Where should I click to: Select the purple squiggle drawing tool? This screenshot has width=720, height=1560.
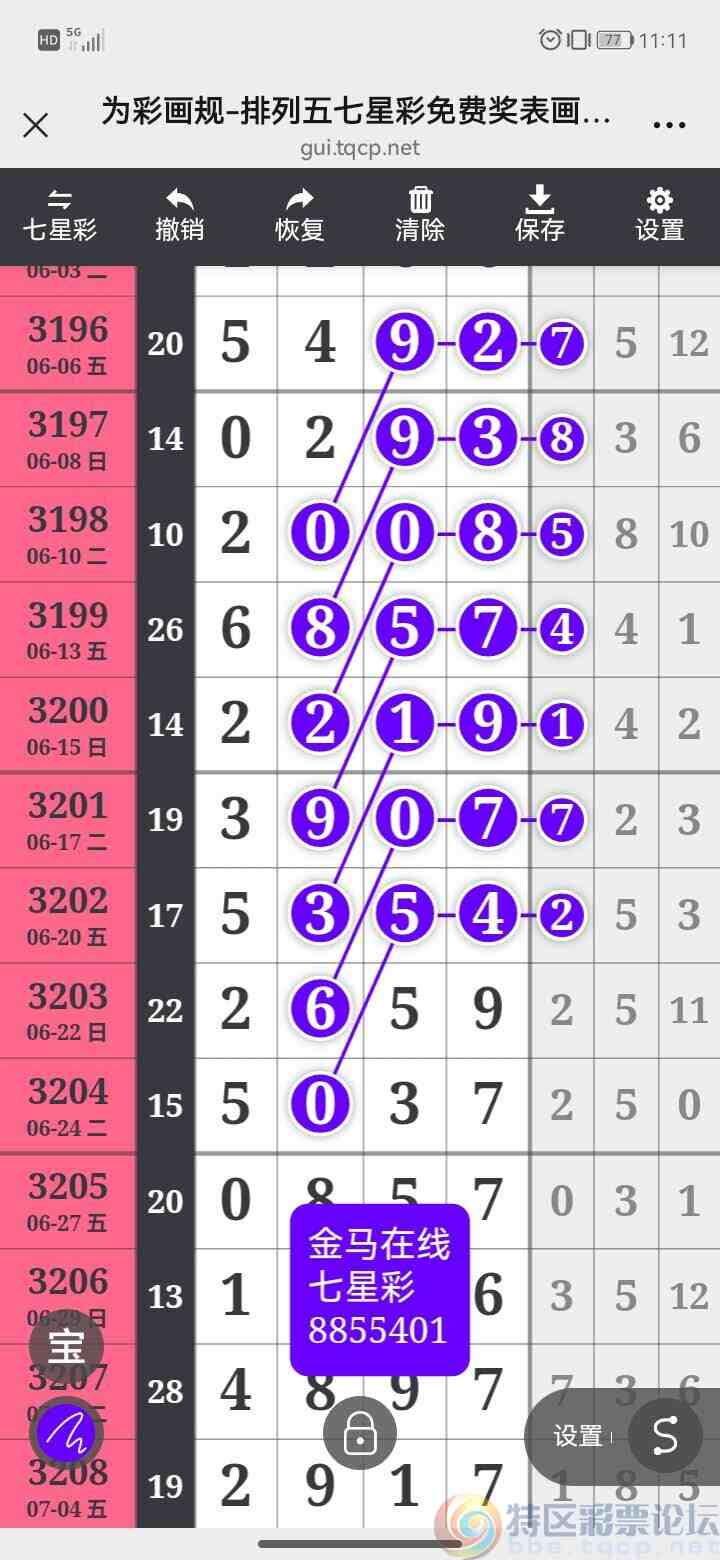66,1435
